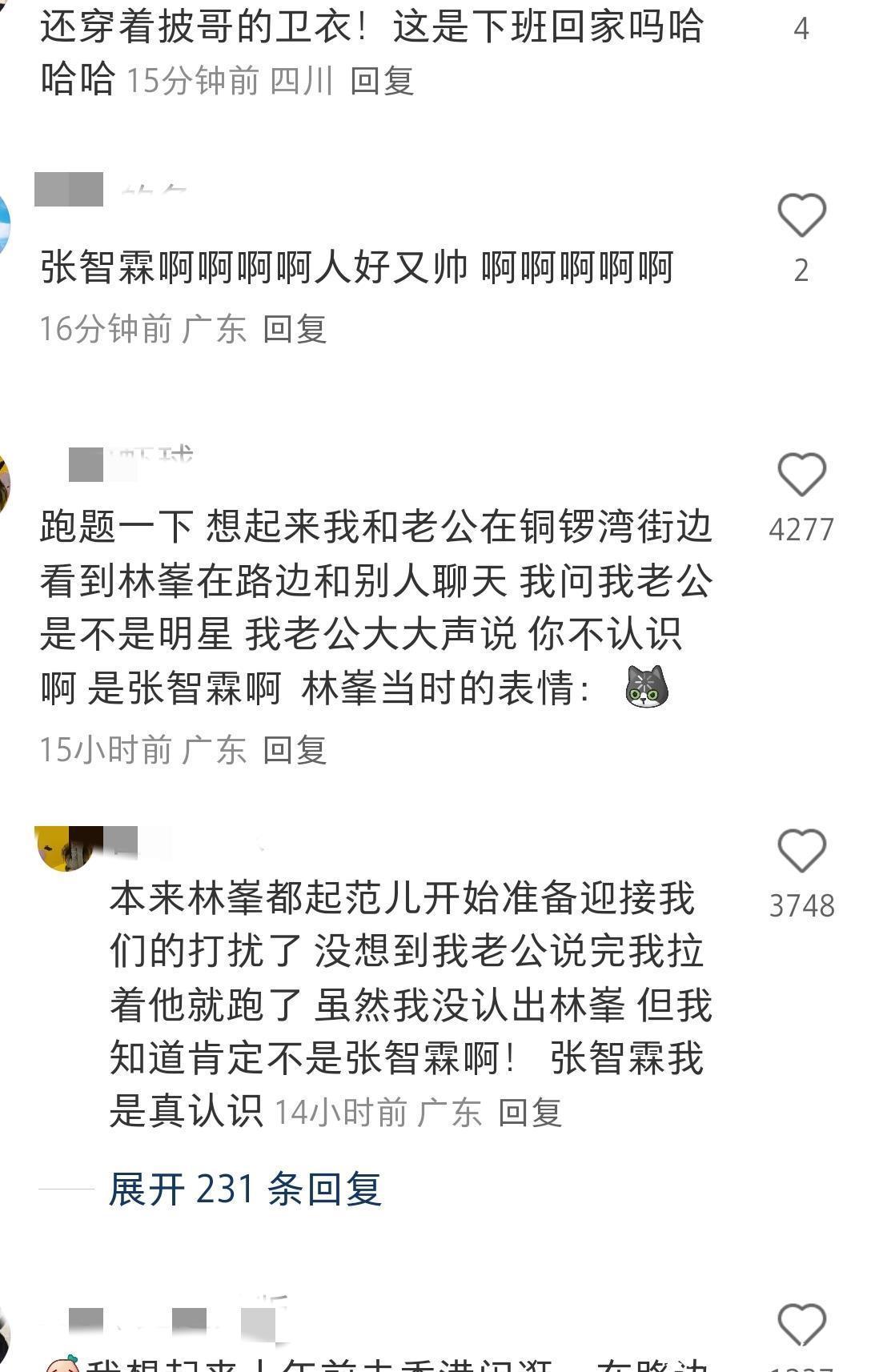The height and width of the screenshot is (1372, 871).
Task: Reply to the 15分钟前 四川 comment
Action: (382, 82)
